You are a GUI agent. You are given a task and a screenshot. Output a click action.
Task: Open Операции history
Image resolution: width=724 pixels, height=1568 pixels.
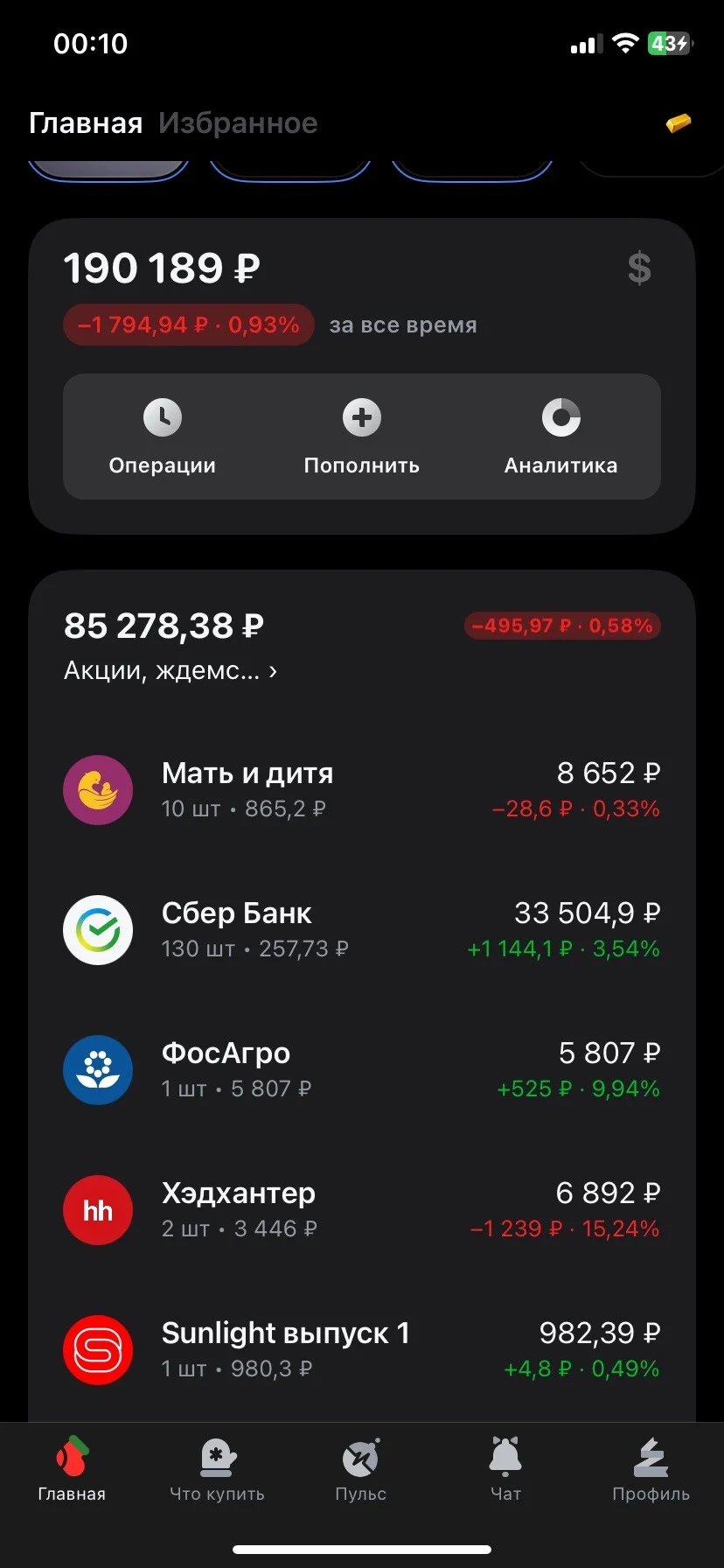163,437
